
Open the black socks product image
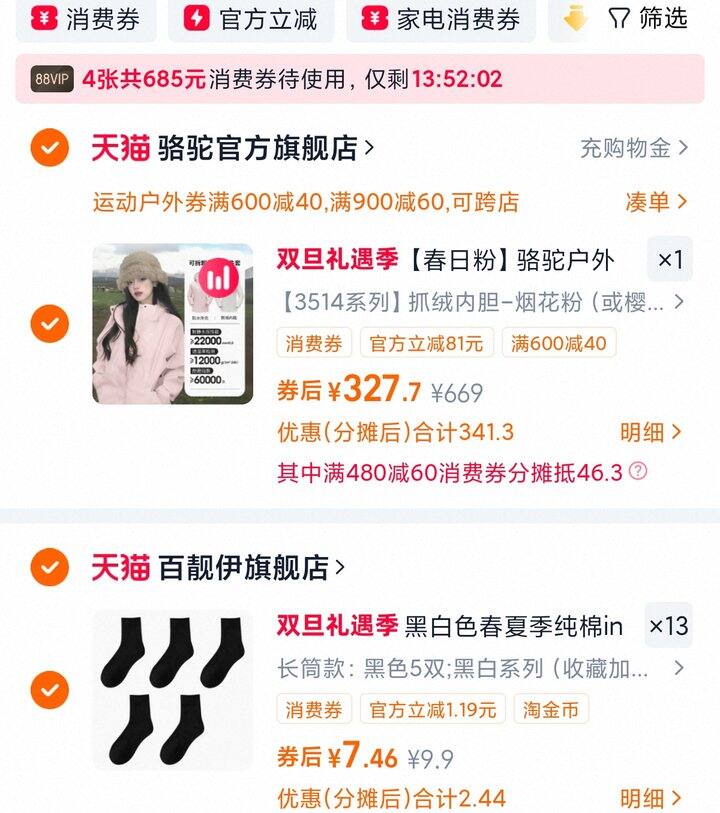pos(173,690)
